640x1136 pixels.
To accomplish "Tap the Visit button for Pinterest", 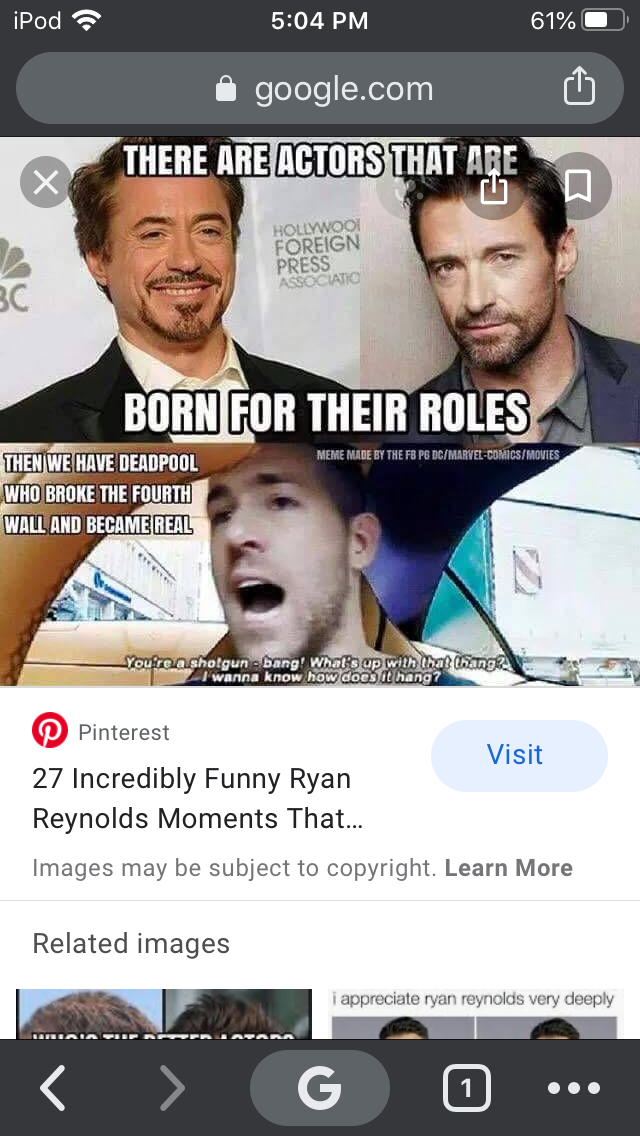I will click(518, 755).
